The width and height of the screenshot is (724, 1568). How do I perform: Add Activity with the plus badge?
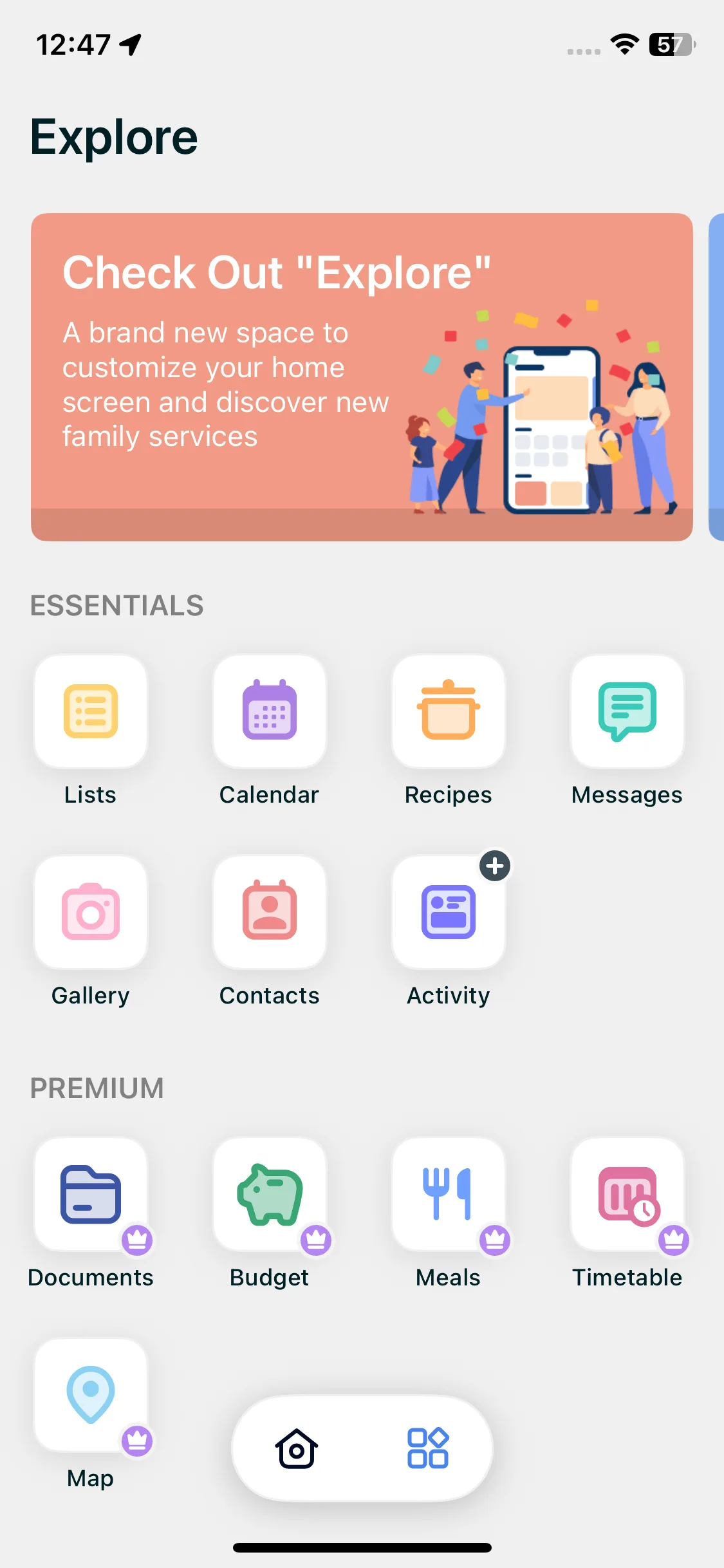[x=495, y=866]
